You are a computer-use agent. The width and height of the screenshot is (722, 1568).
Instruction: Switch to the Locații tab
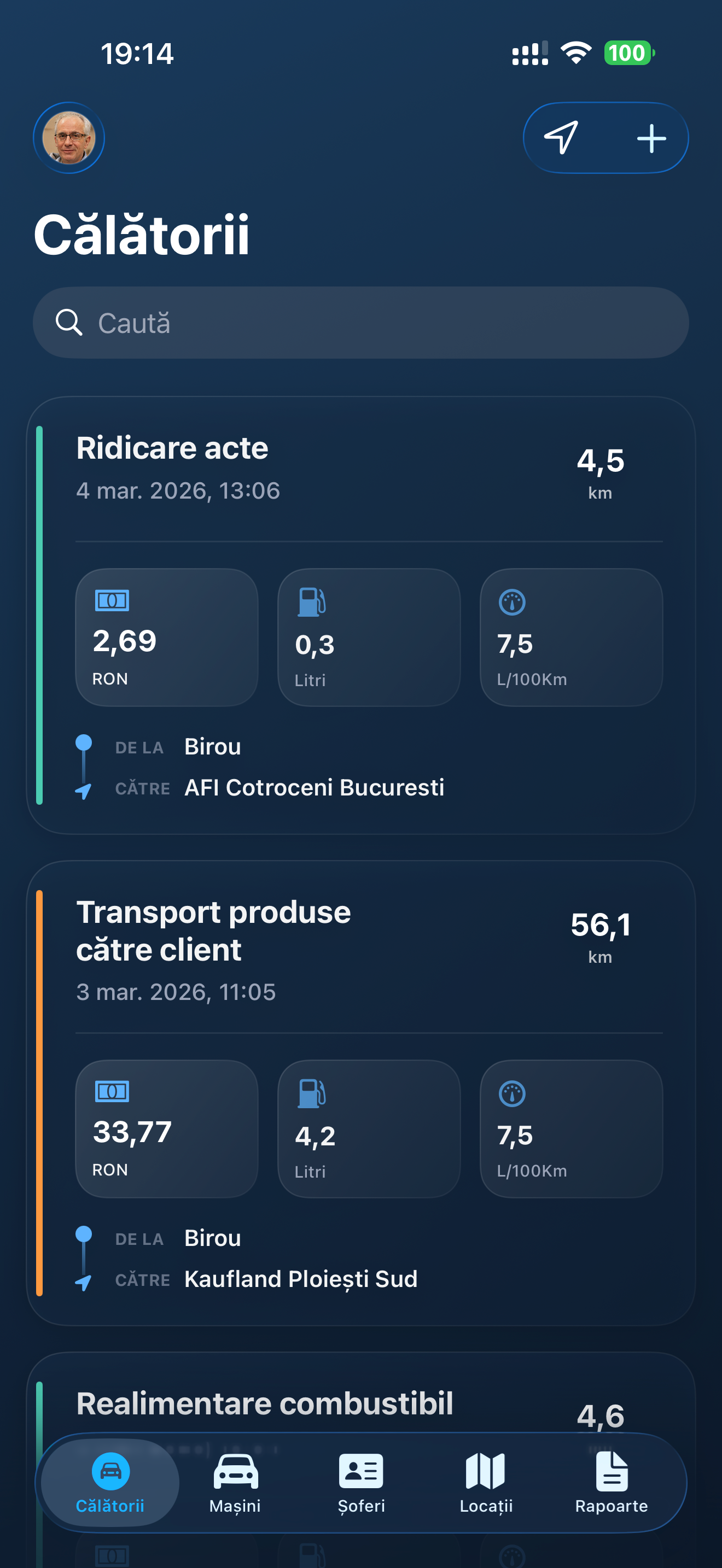[486, 1483]
